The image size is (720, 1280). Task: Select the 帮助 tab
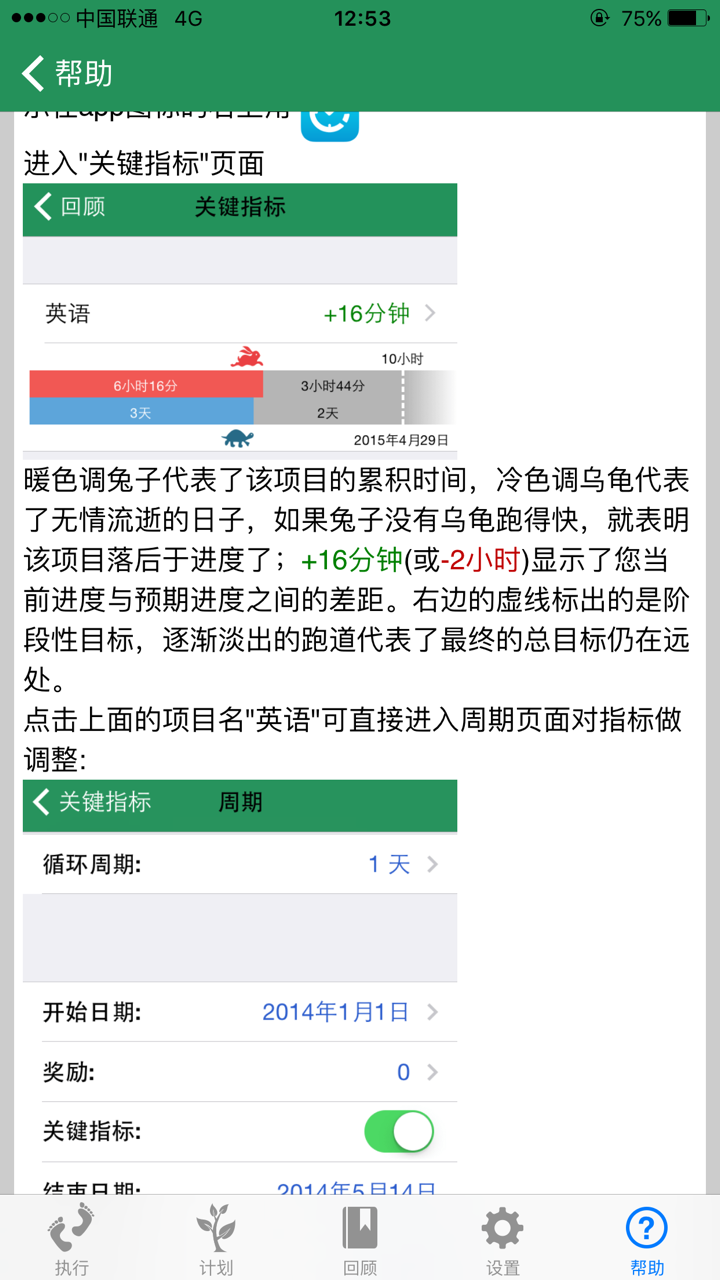click(647, 1239)
